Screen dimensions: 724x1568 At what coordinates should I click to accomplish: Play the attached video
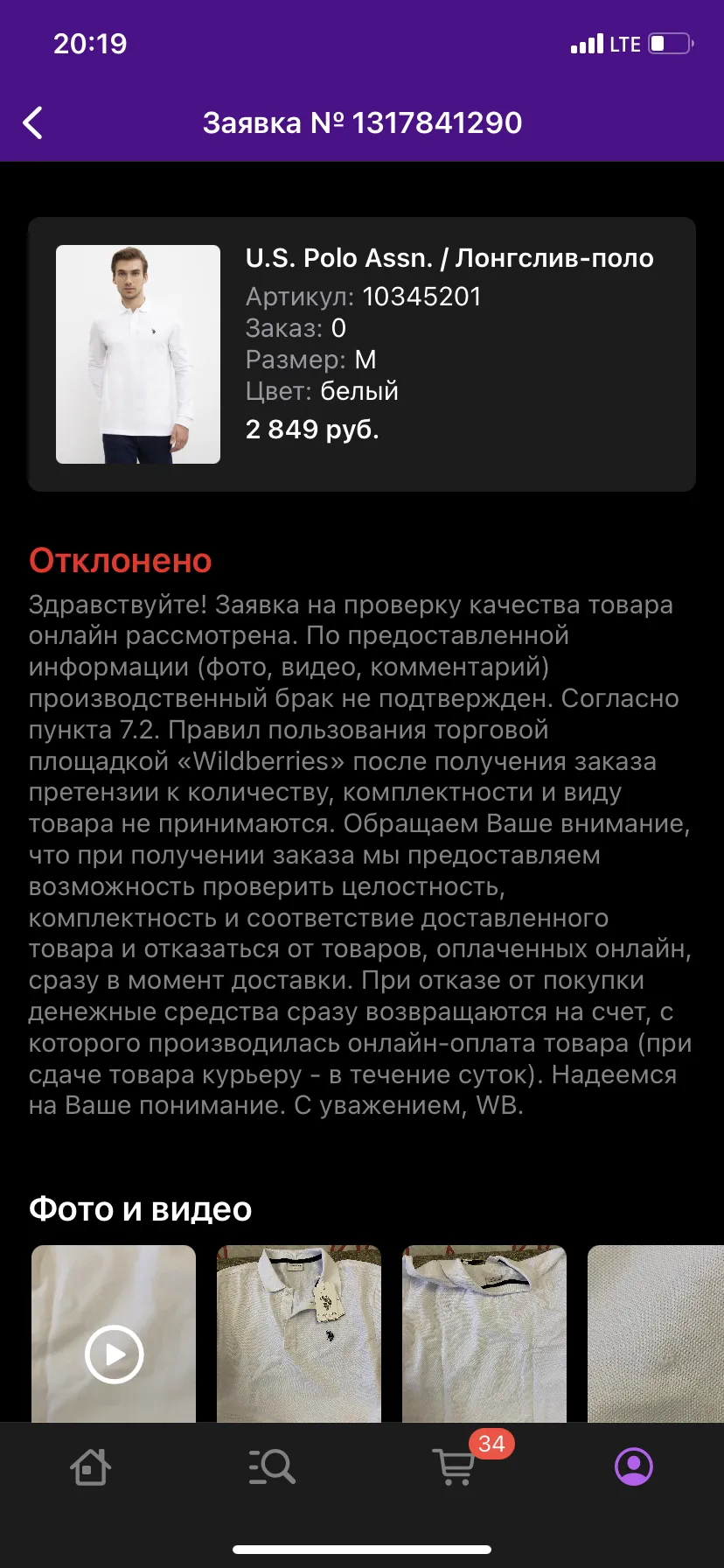[114, 1333]
